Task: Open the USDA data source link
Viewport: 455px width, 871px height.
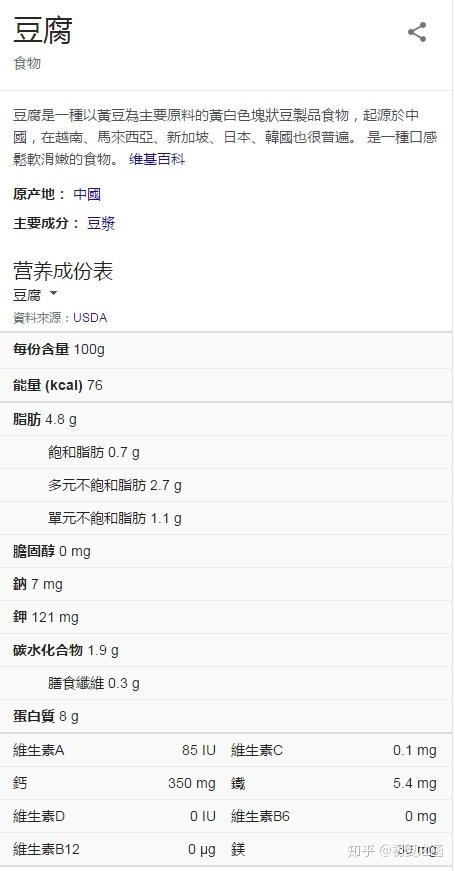Action: click(90, 318)
